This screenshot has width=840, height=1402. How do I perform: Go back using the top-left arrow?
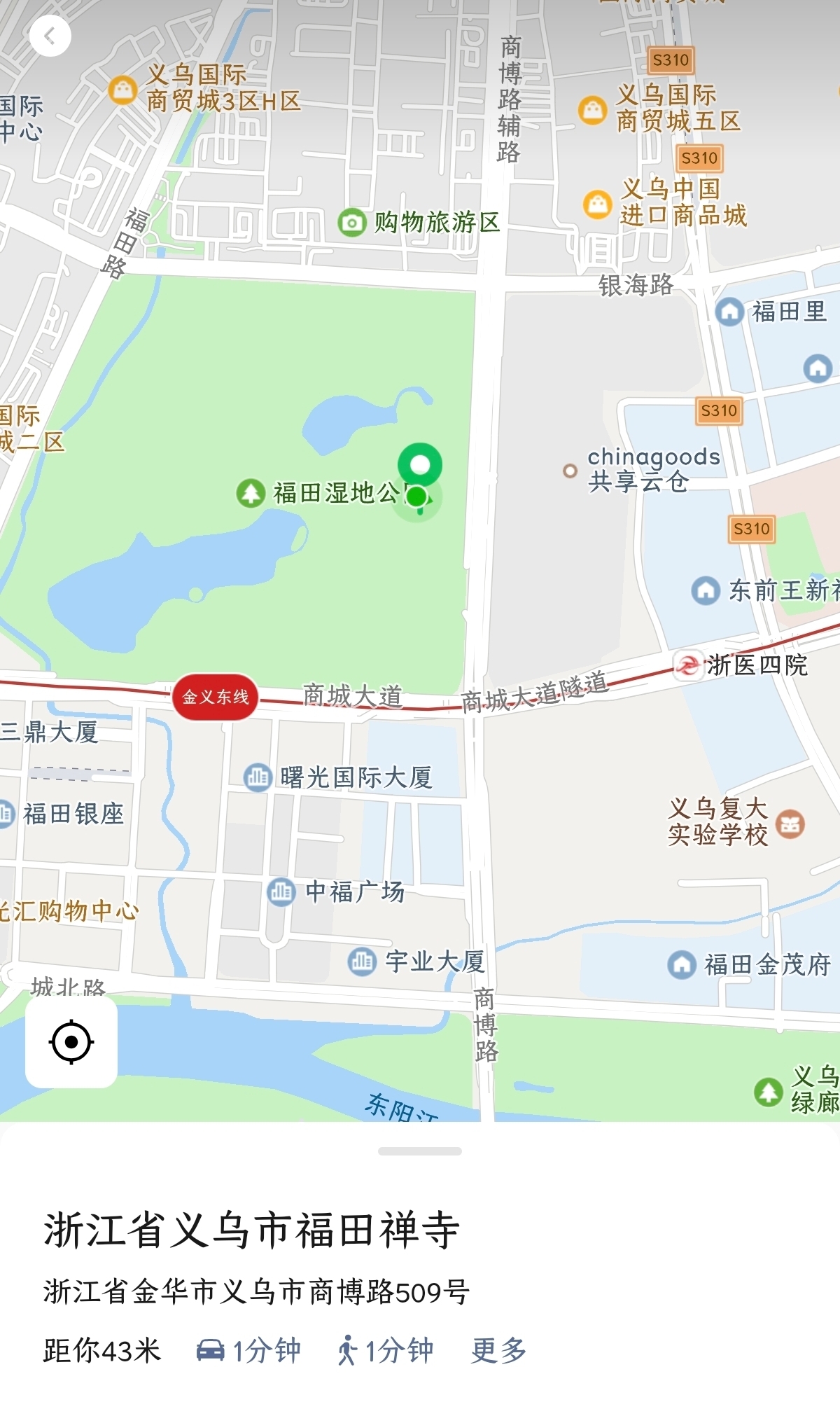pos(50,36)
